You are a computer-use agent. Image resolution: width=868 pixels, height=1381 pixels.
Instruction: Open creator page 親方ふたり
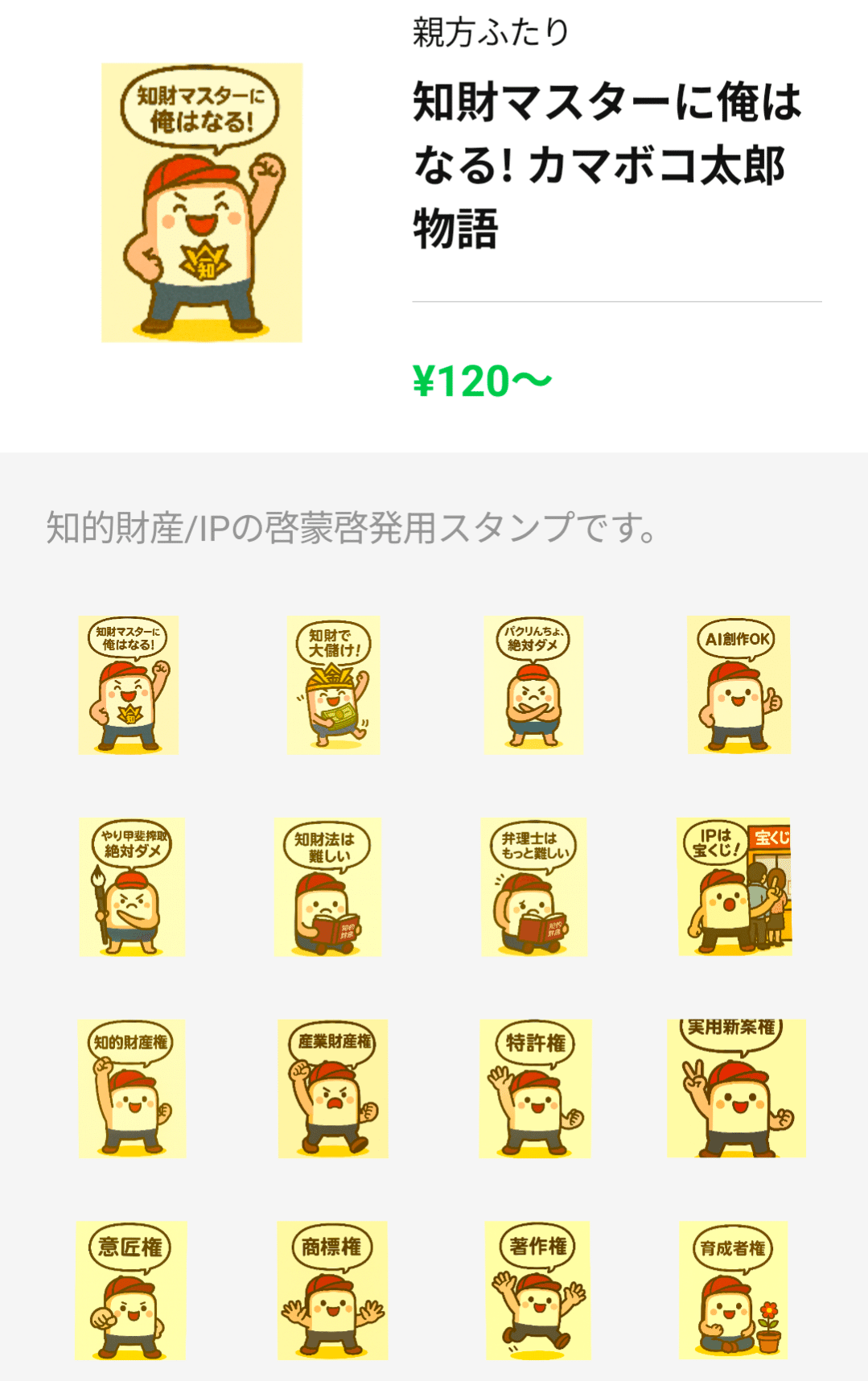(x=491, y=33)
